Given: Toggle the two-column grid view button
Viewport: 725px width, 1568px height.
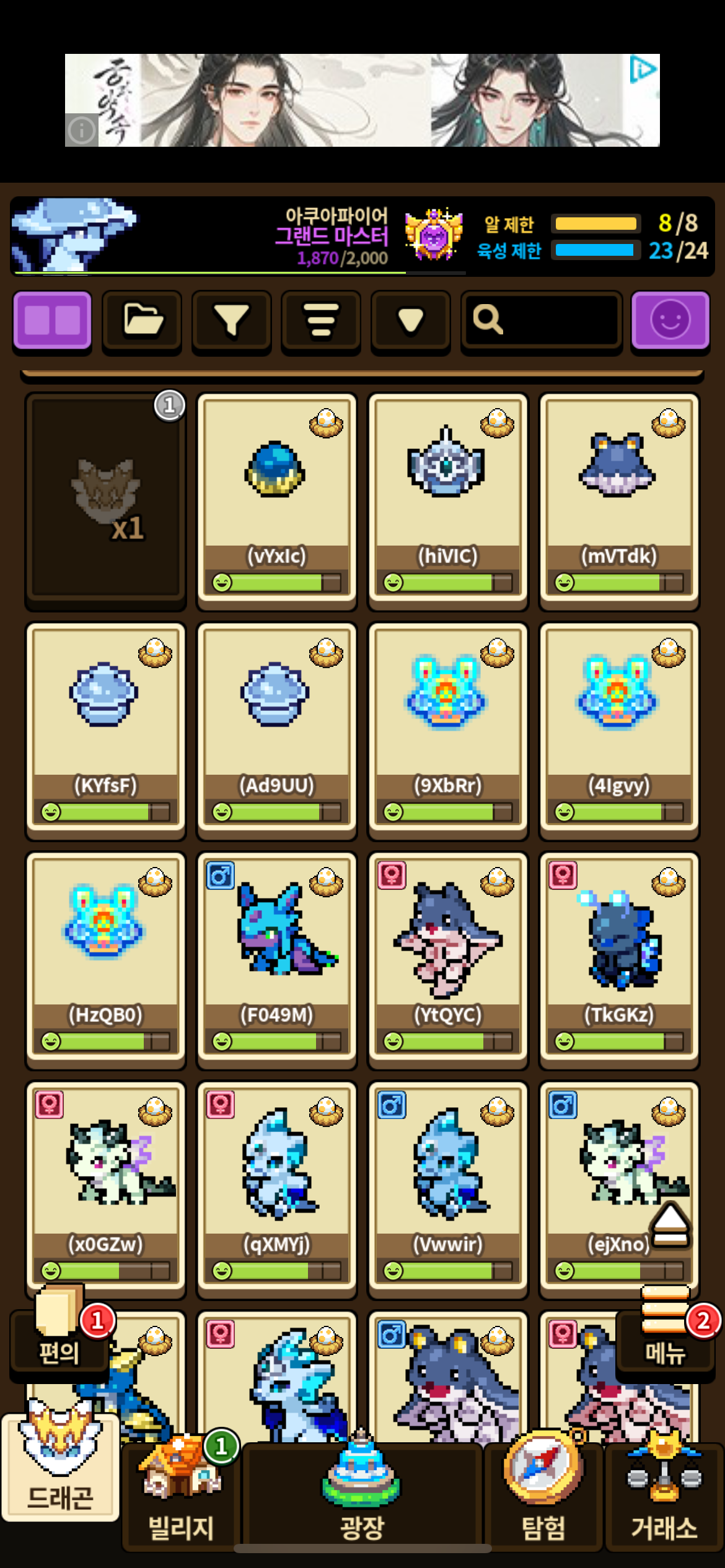Looking at the screenshot, I should coord(53,320).
